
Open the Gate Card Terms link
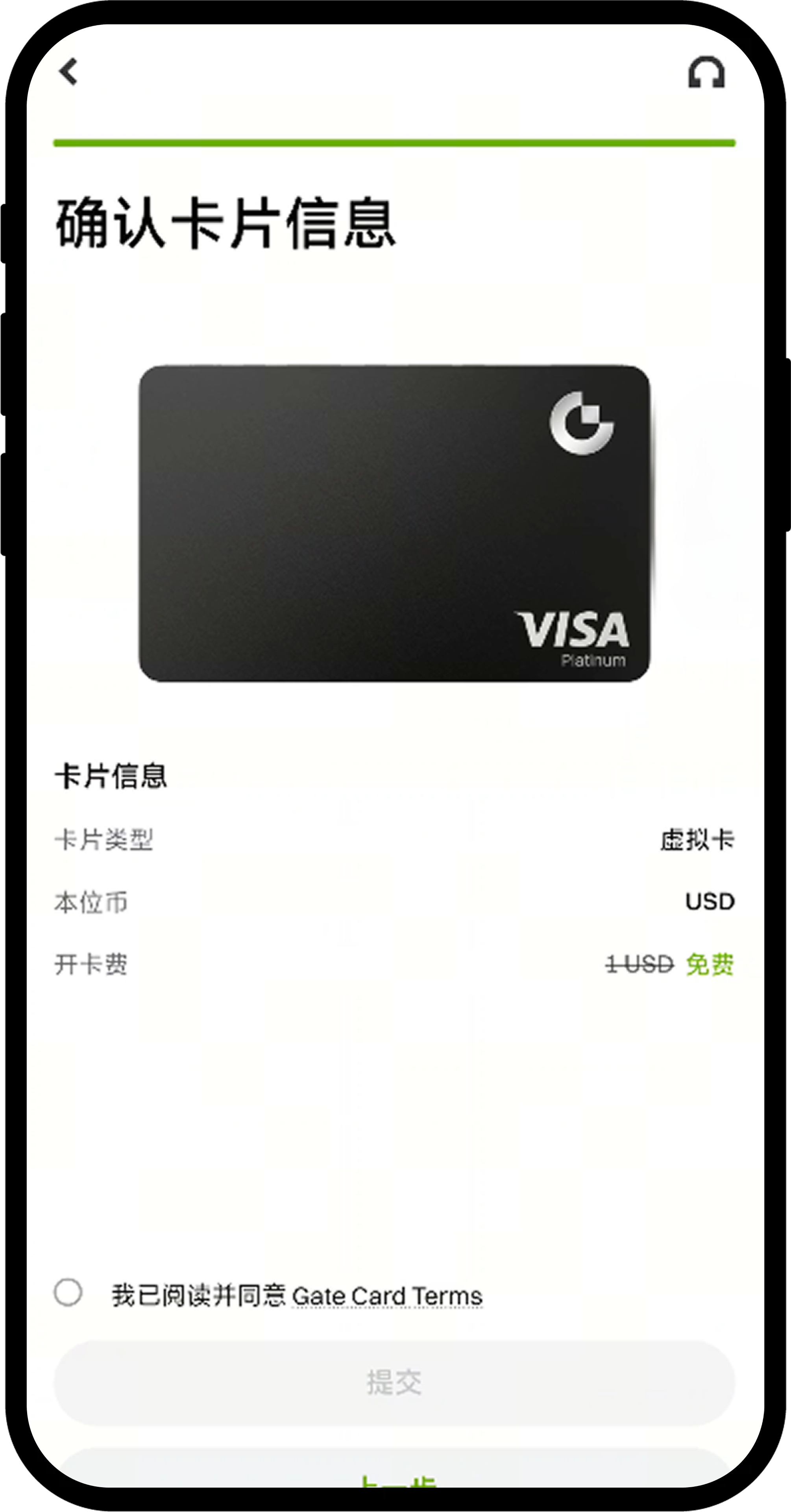(x=387, y=1296)
